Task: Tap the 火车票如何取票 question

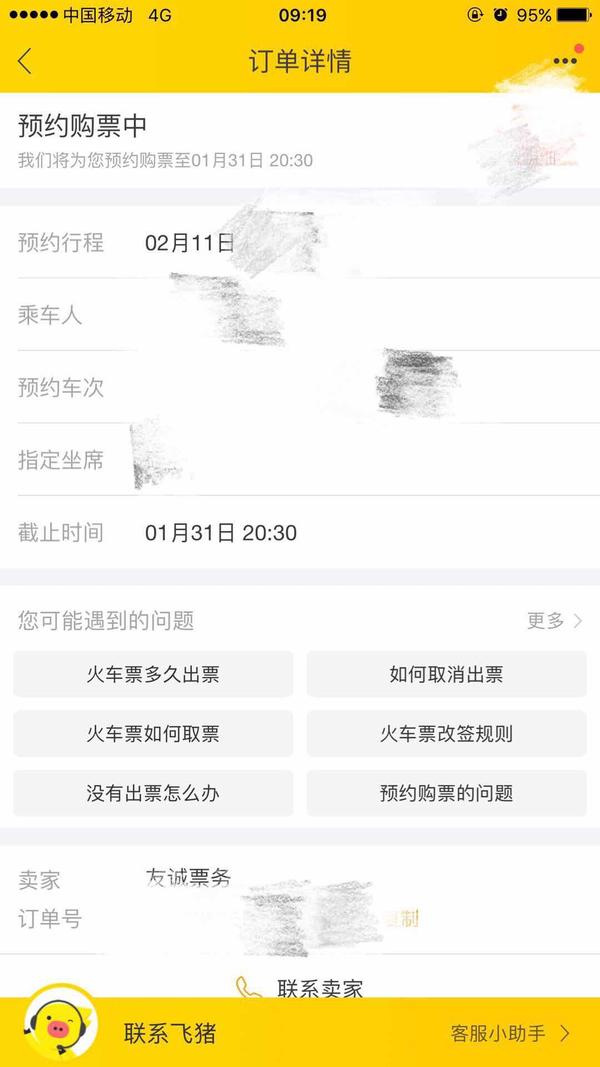Action: tap(153, 734)
